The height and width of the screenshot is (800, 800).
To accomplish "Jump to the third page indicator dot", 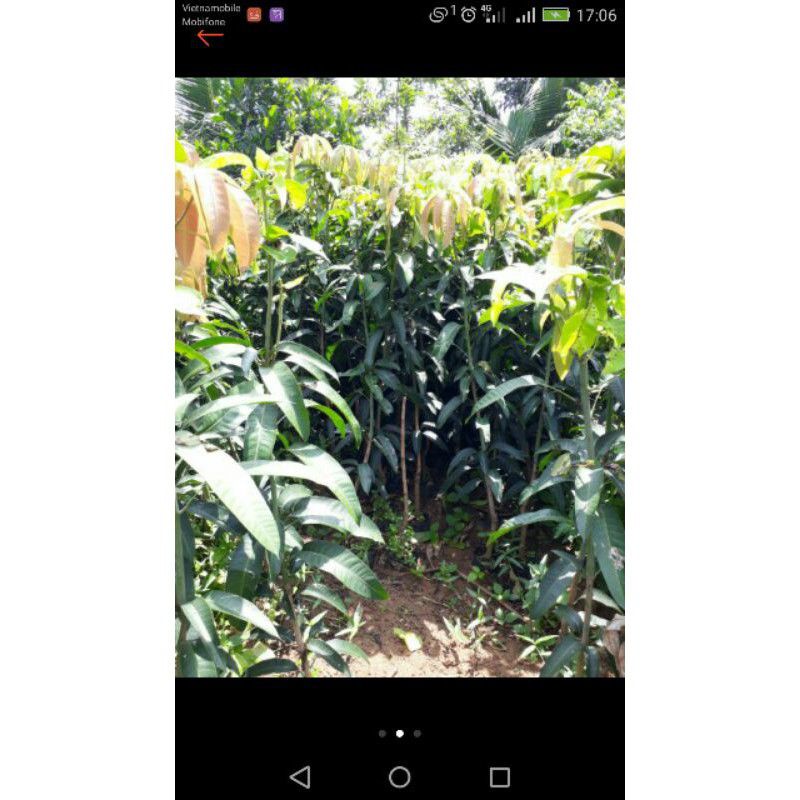I will [417, 733].
